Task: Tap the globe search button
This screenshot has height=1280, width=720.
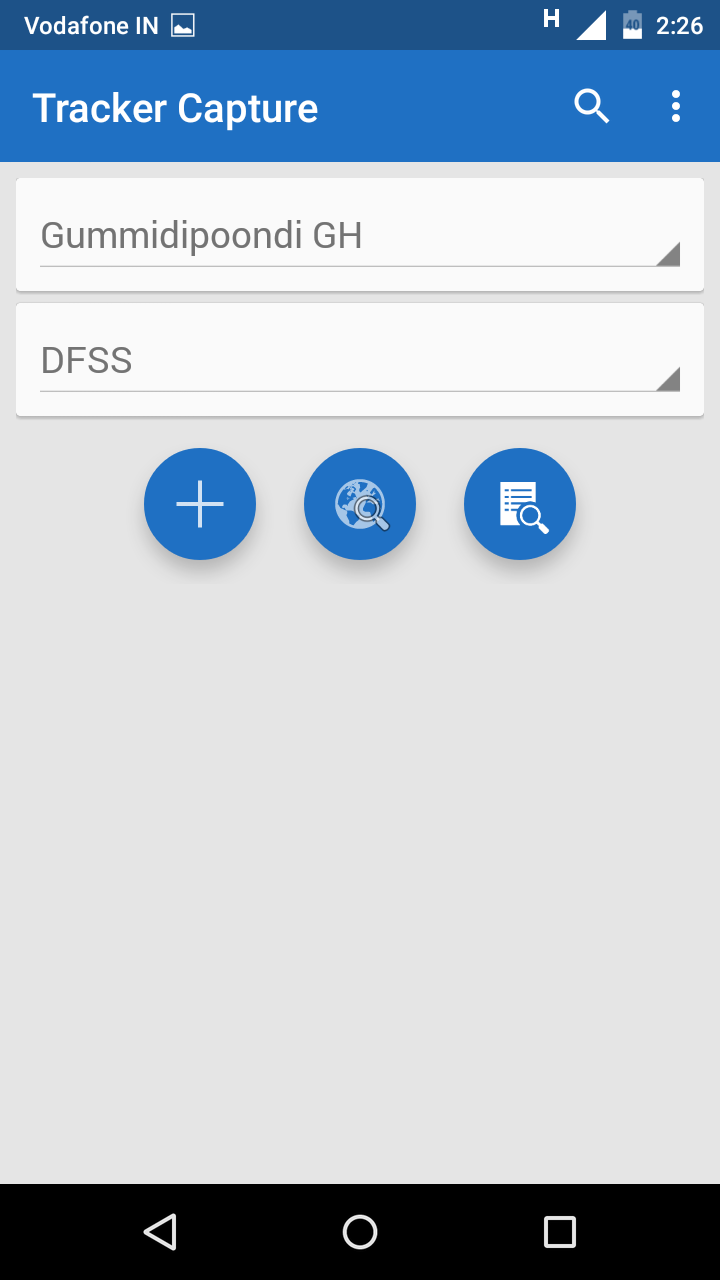Action: (360, 504)
